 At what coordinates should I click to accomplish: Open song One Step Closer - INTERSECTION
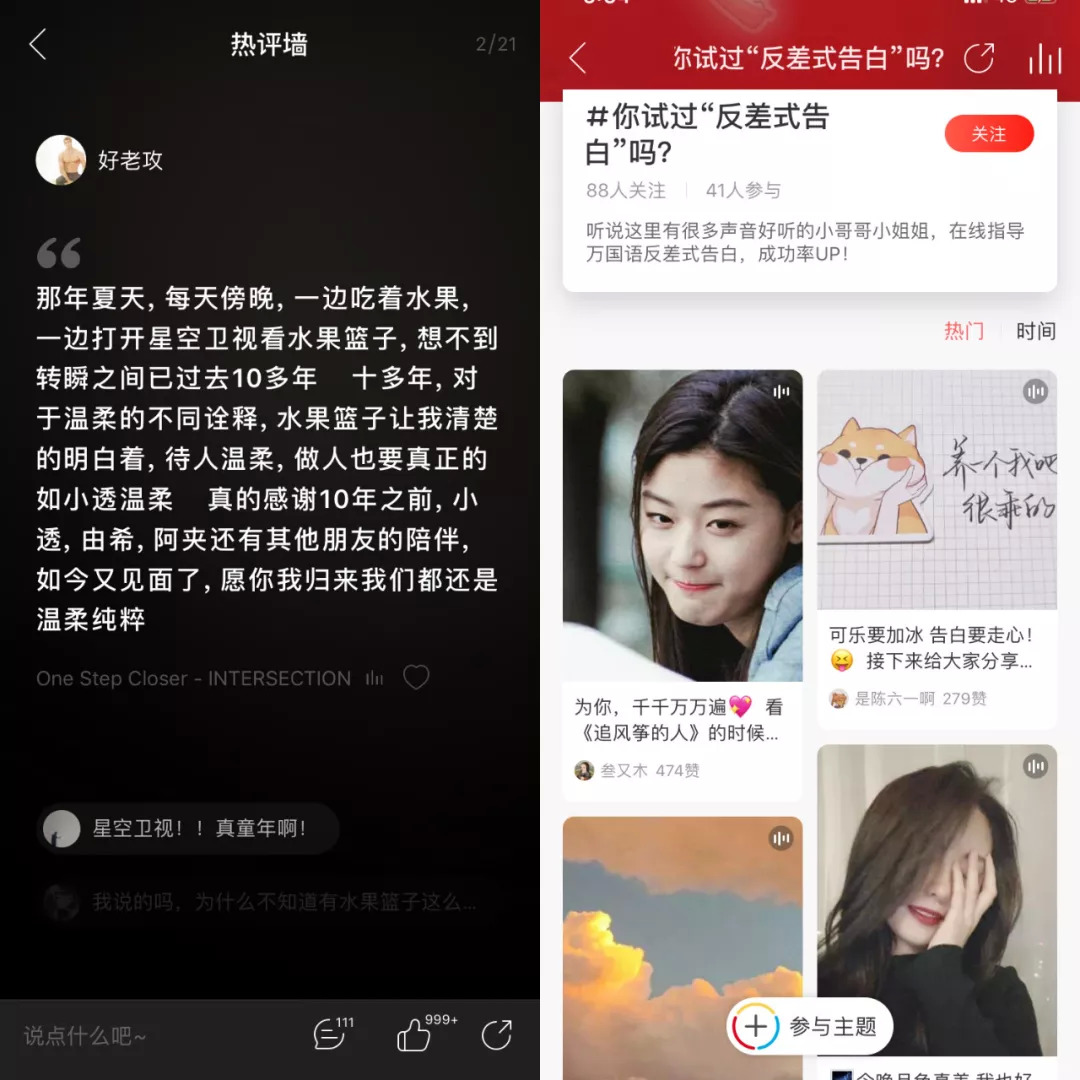193,678
